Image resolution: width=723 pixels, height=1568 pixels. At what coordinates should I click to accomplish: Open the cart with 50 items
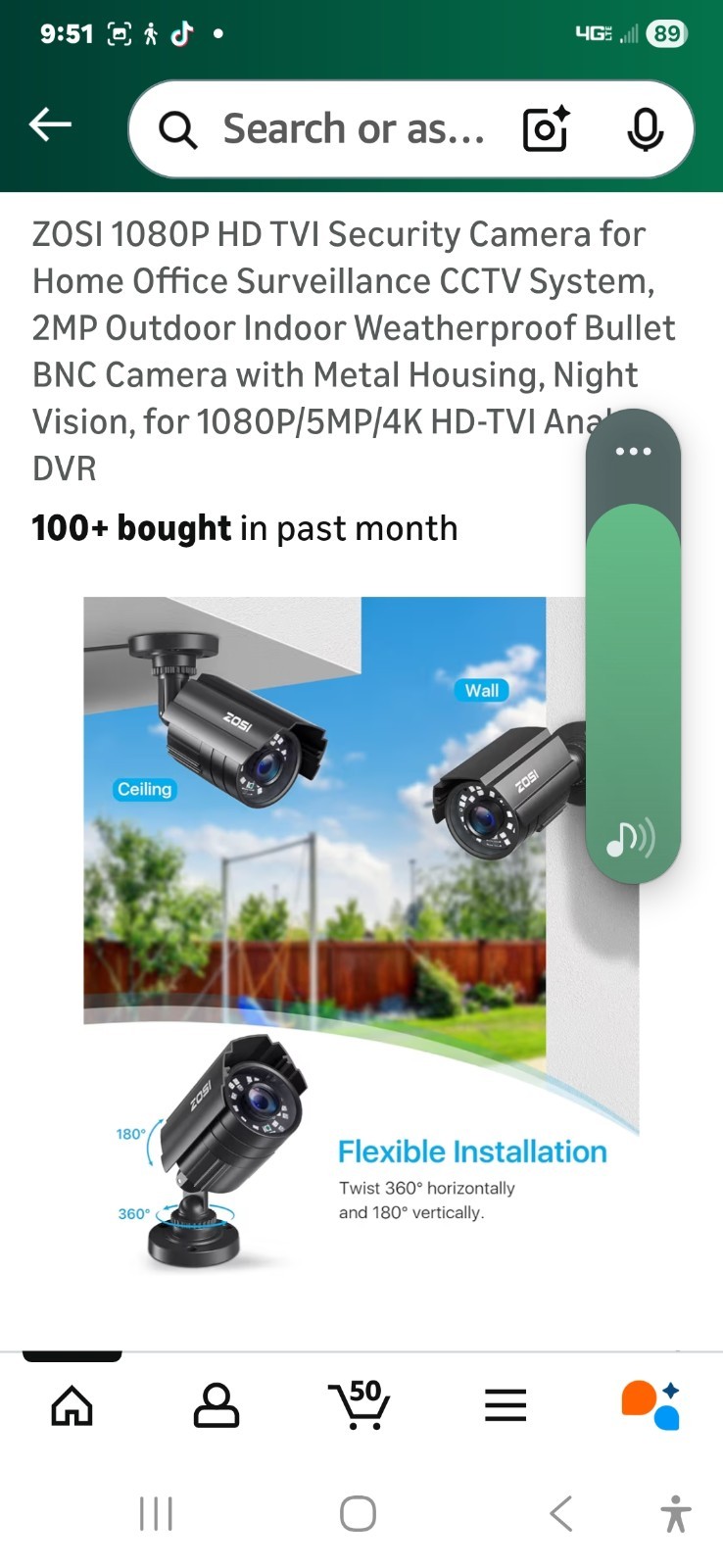click(x=359, y=1406)
